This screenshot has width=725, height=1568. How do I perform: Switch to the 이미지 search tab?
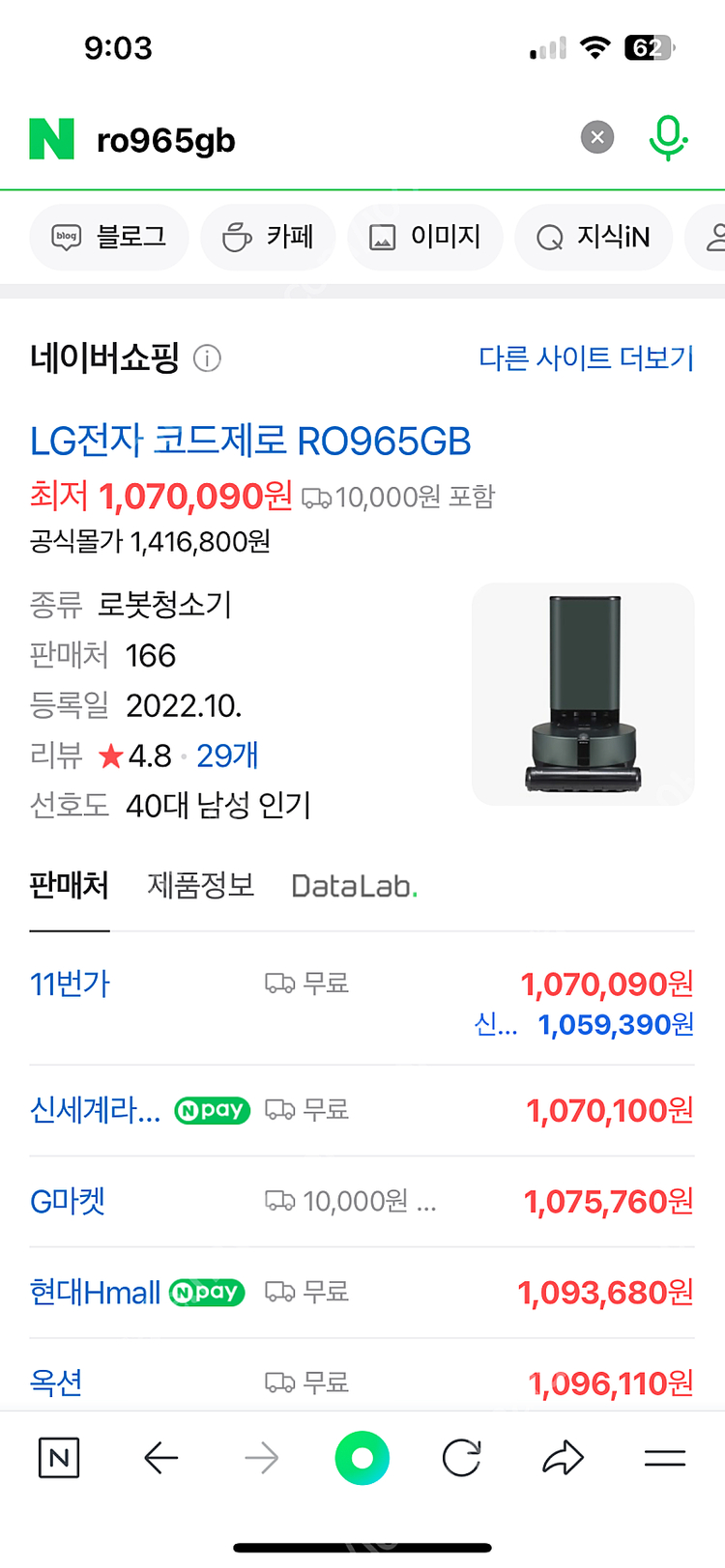[x=425, y=237]
